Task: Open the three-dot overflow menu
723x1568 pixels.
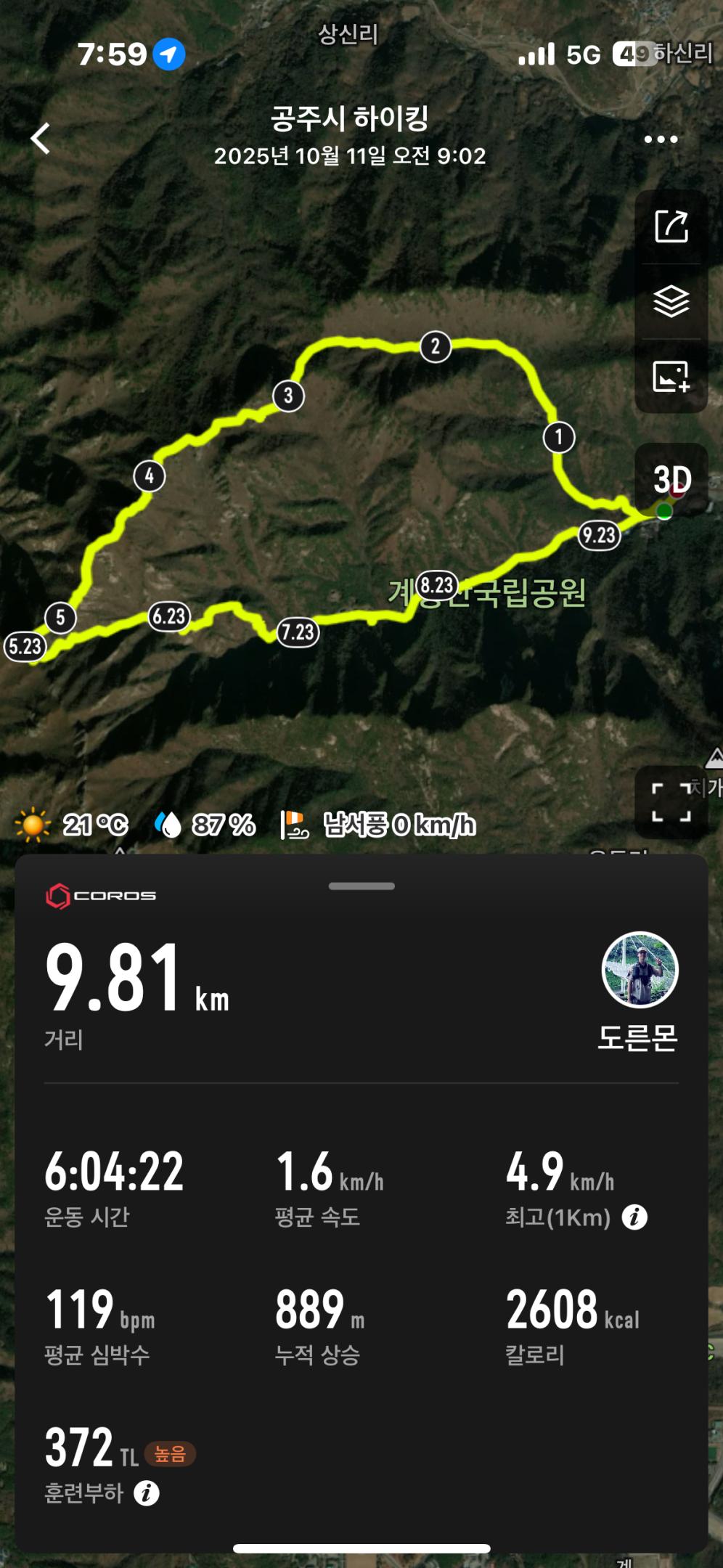Action: [661, 139]
